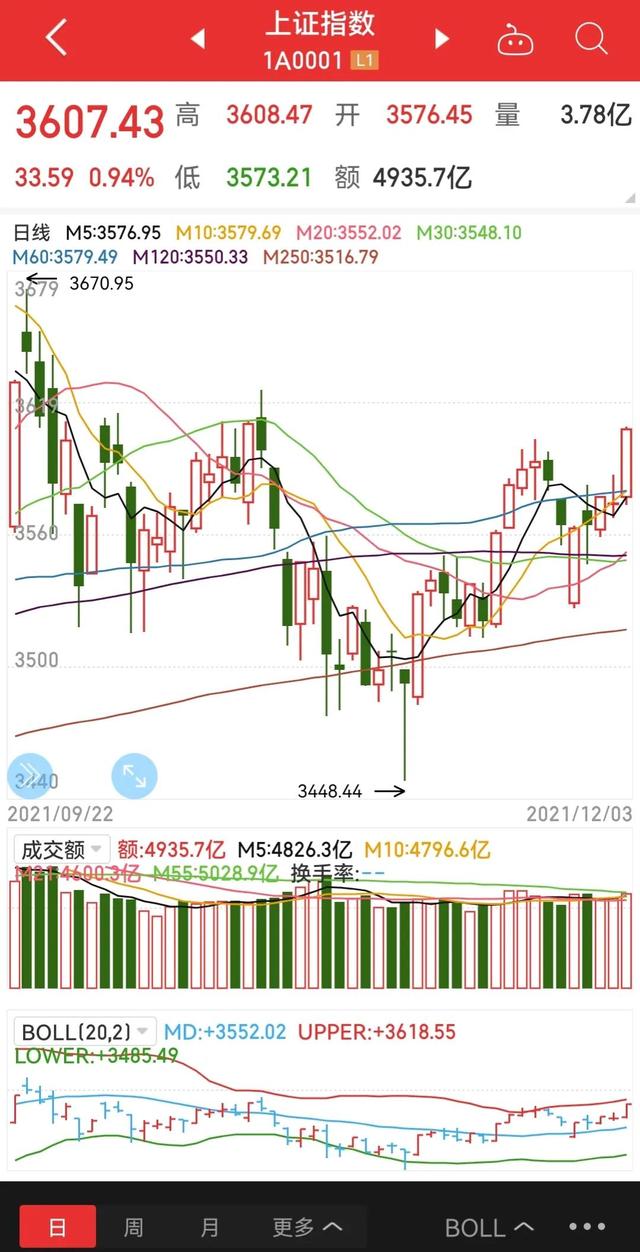Screen dimensions: 640x1252
Task: Open the BOLL indicator selector at bottom
Action: 489,1227
